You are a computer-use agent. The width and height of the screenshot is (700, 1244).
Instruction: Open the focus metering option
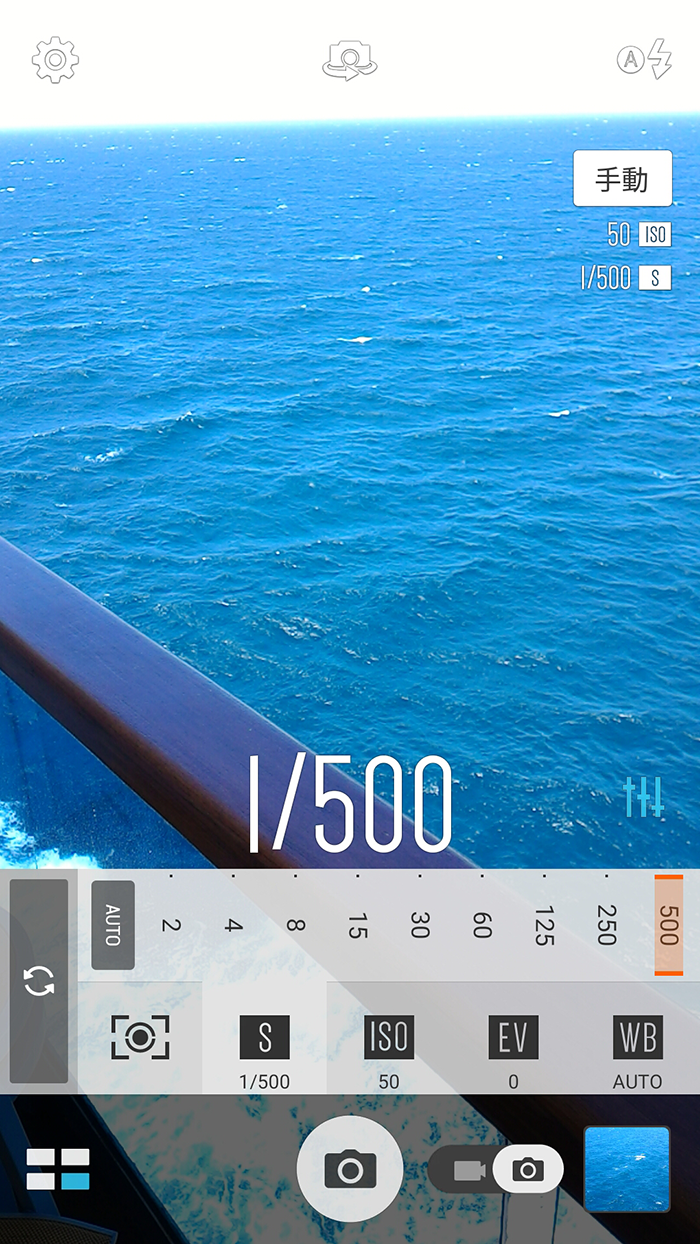pyautogui.click(x=140, y=1037)
